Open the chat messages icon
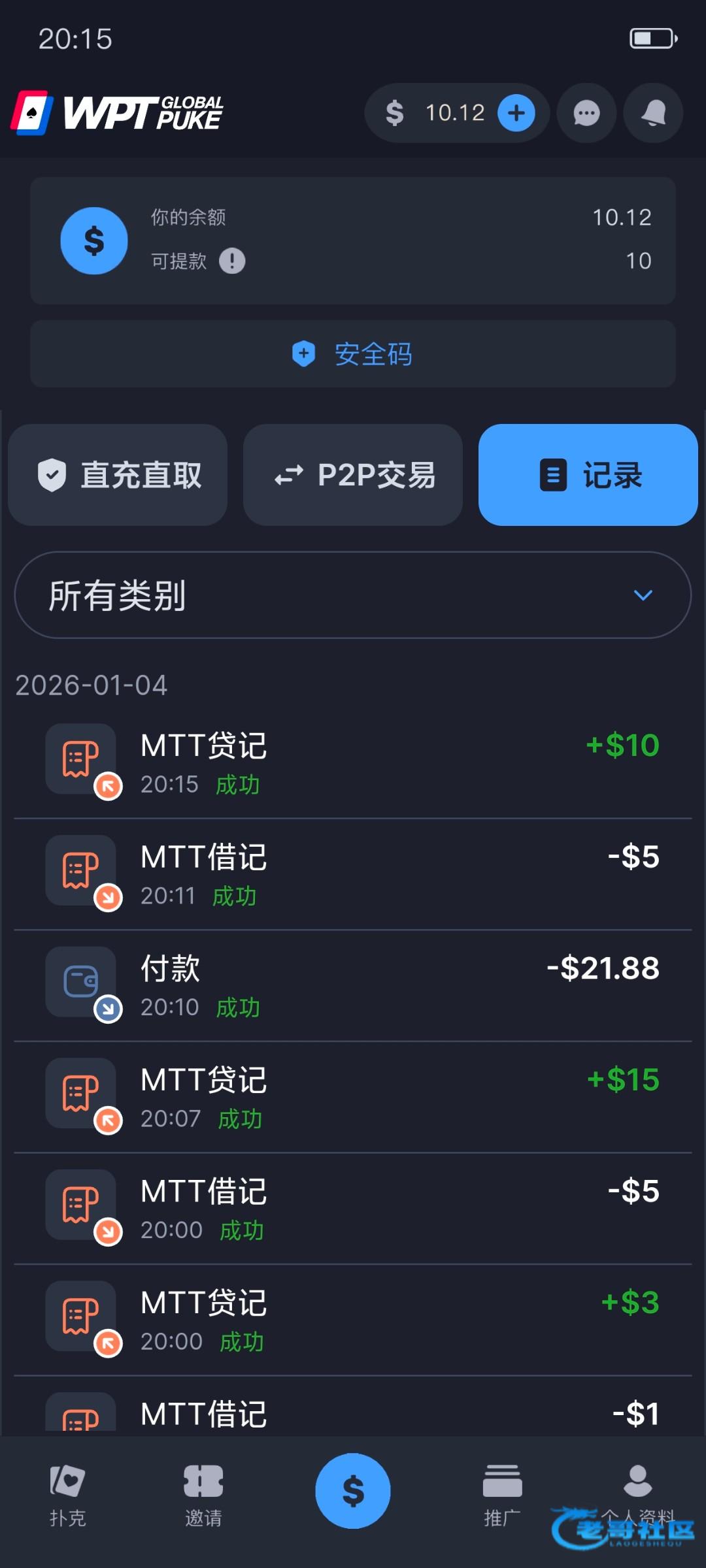Screen dimensions: 706x1568 coord(586,113)
